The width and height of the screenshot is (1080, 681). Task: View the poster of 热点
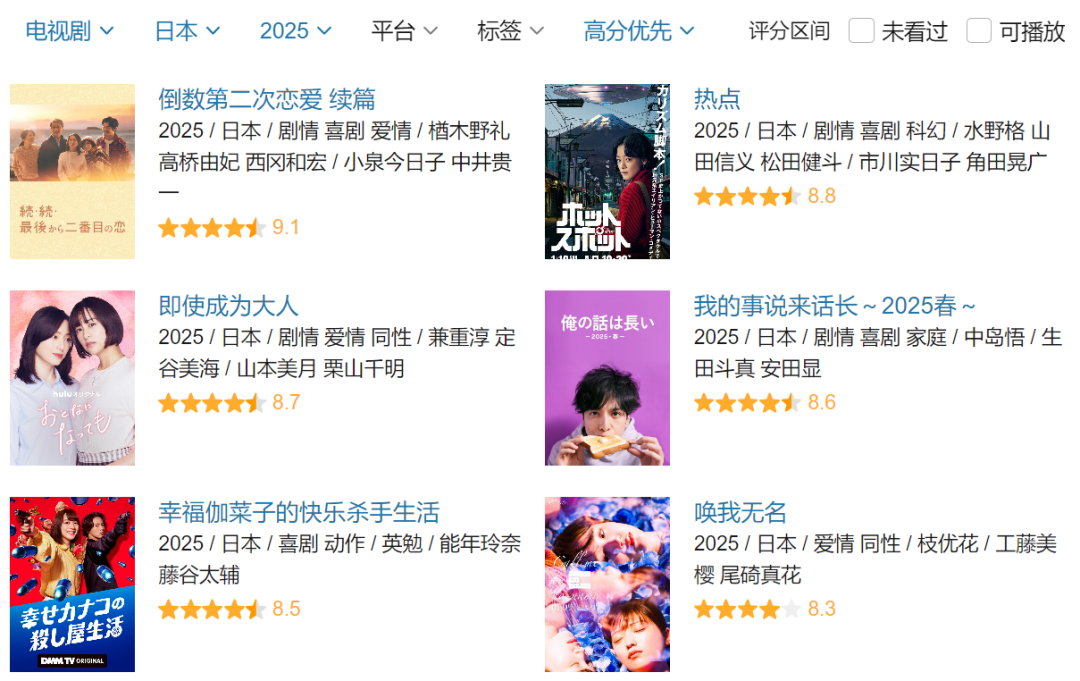pos(607,171)
